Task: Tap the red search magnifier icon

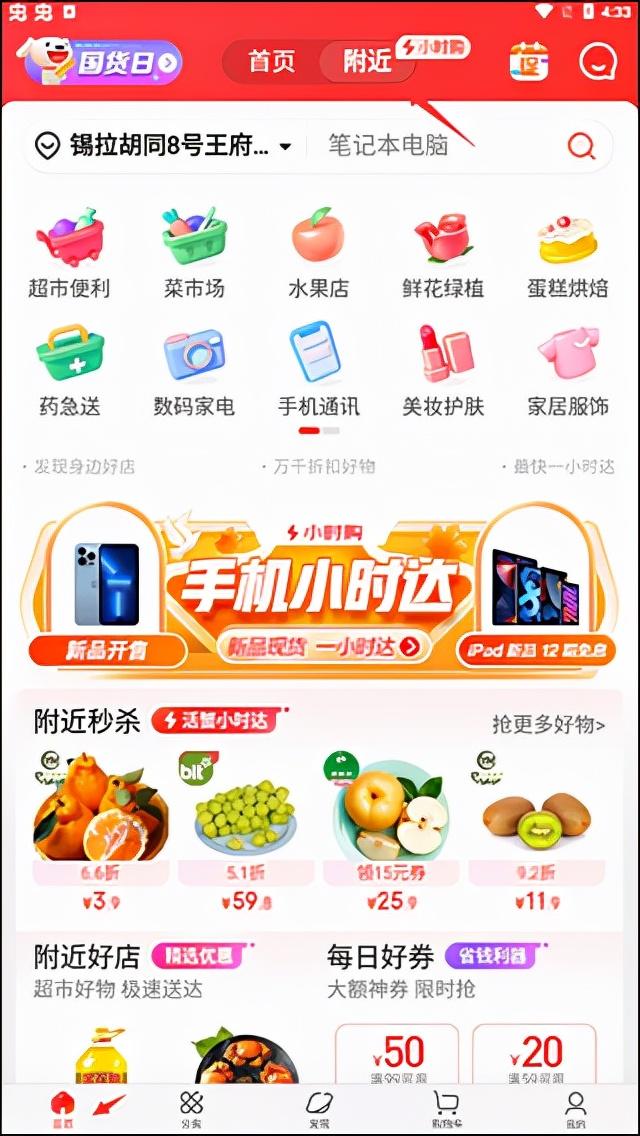Action: 581,147
